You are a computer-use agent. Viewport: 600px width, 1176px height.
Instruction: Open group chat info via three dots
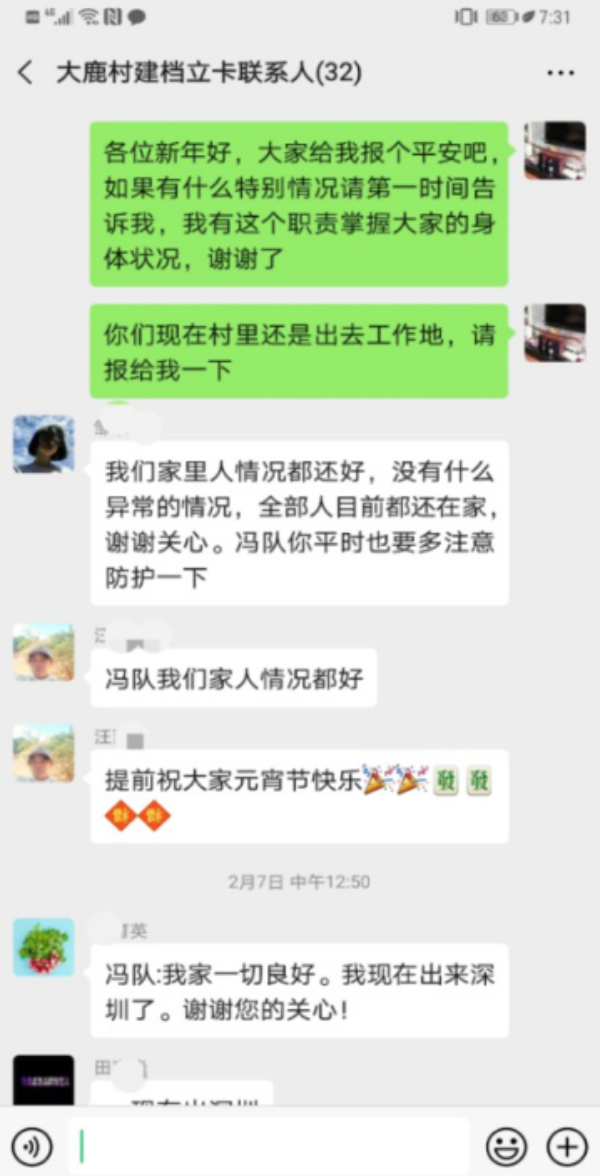pos(560,73)
